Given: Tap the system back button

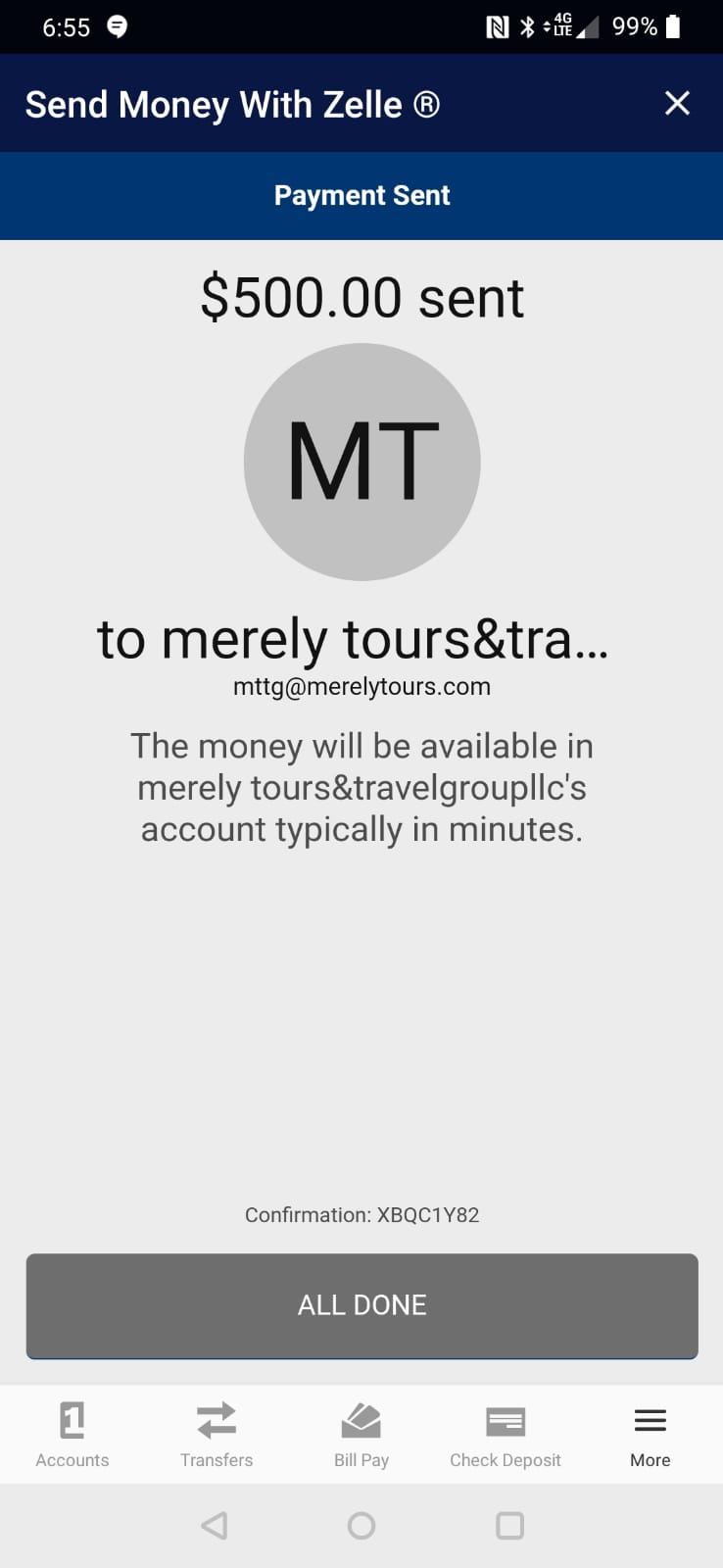Looking at the screenshot, I should [x=215, y=1526].
